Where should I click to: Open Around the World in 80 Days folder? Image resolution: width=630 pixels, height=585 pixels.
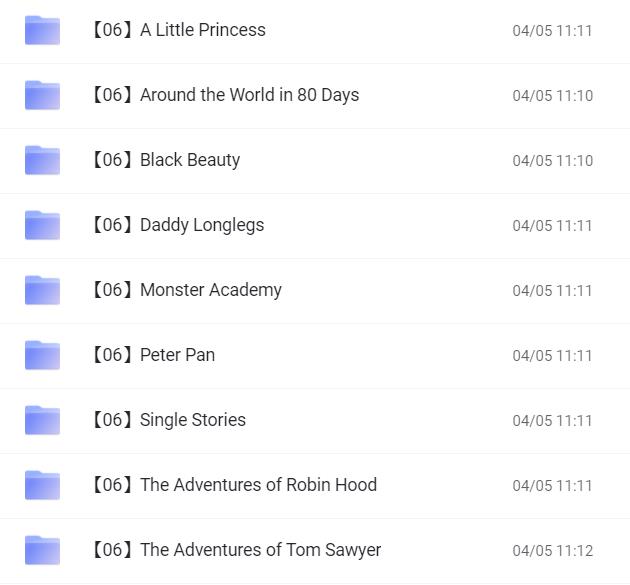pos(225,95)
